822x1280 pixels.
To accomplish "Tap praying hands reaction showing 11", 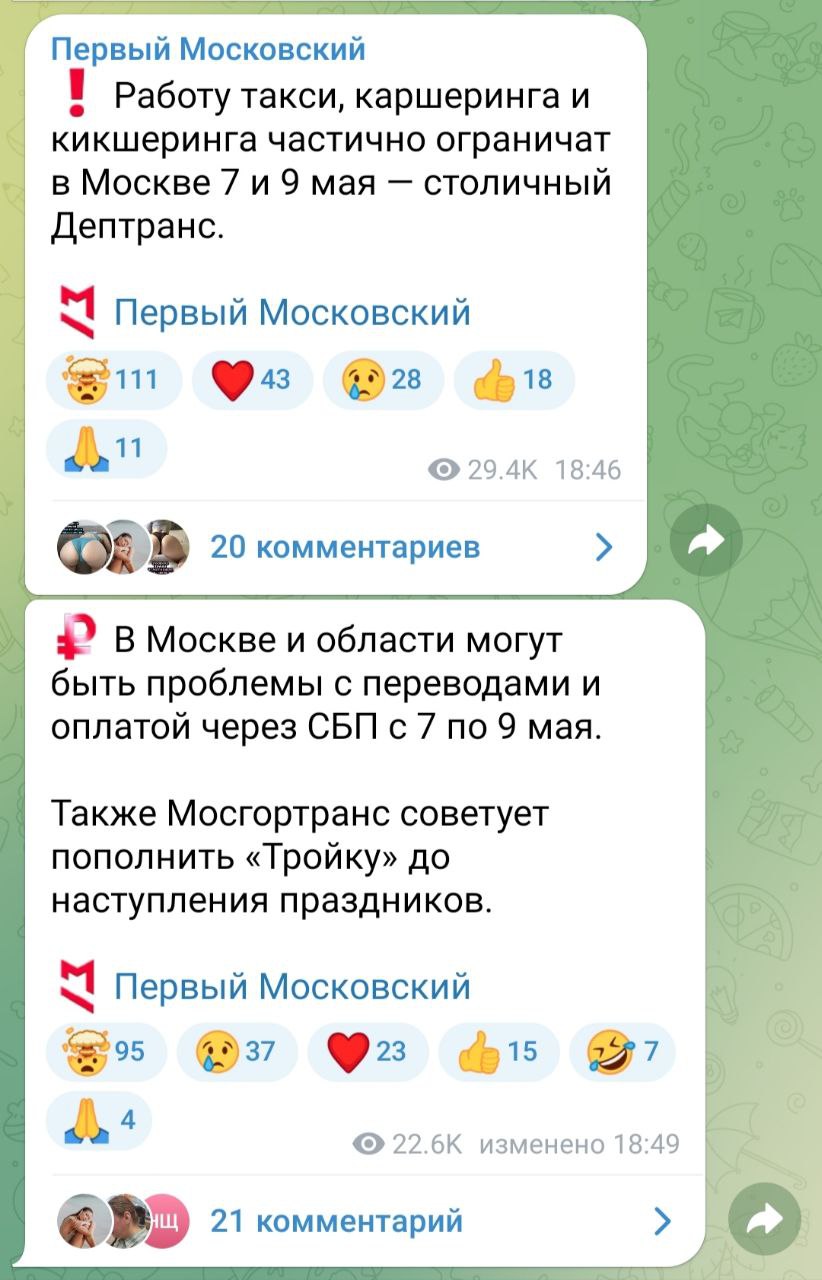I will tap(107, 447).
